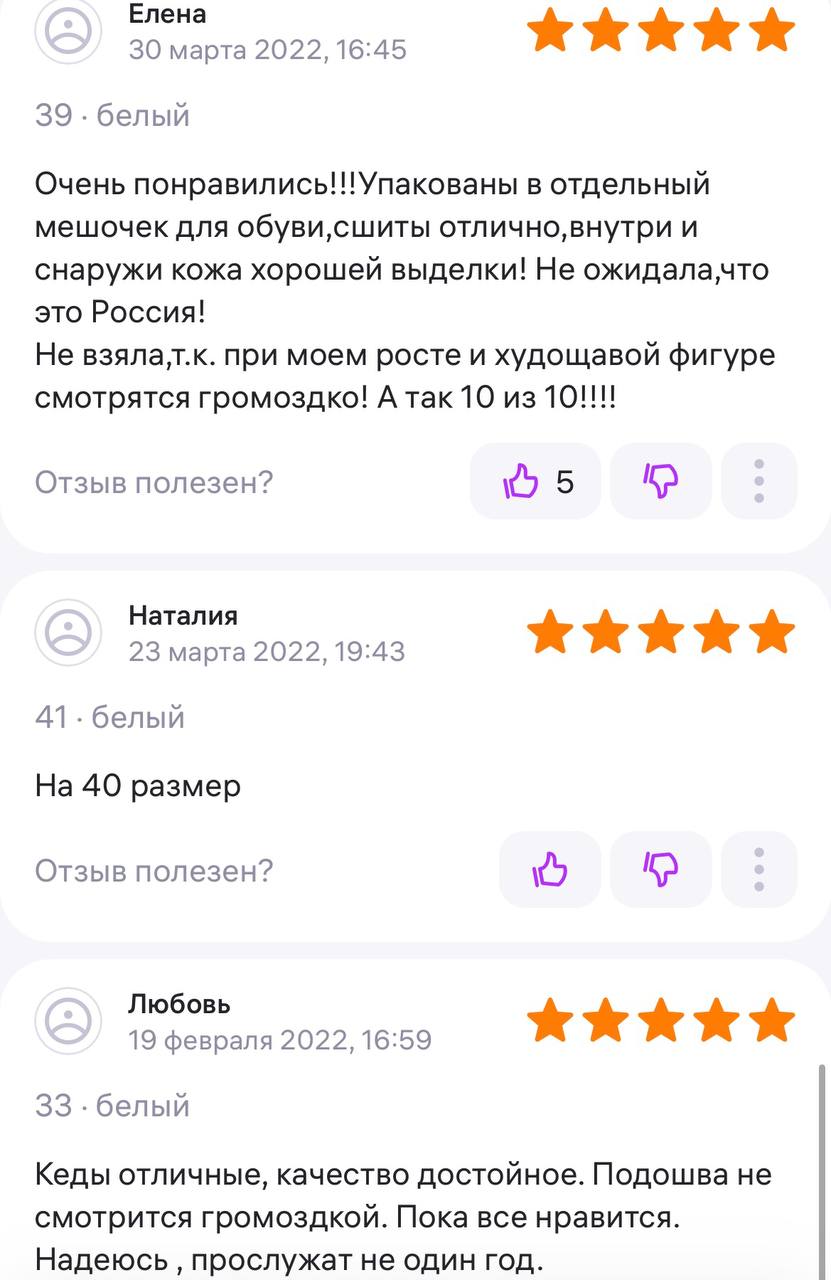Mark Наталия's review as helpful
Image resolution: width=831 pixels, height=1280 pixels.
(550, 869)
